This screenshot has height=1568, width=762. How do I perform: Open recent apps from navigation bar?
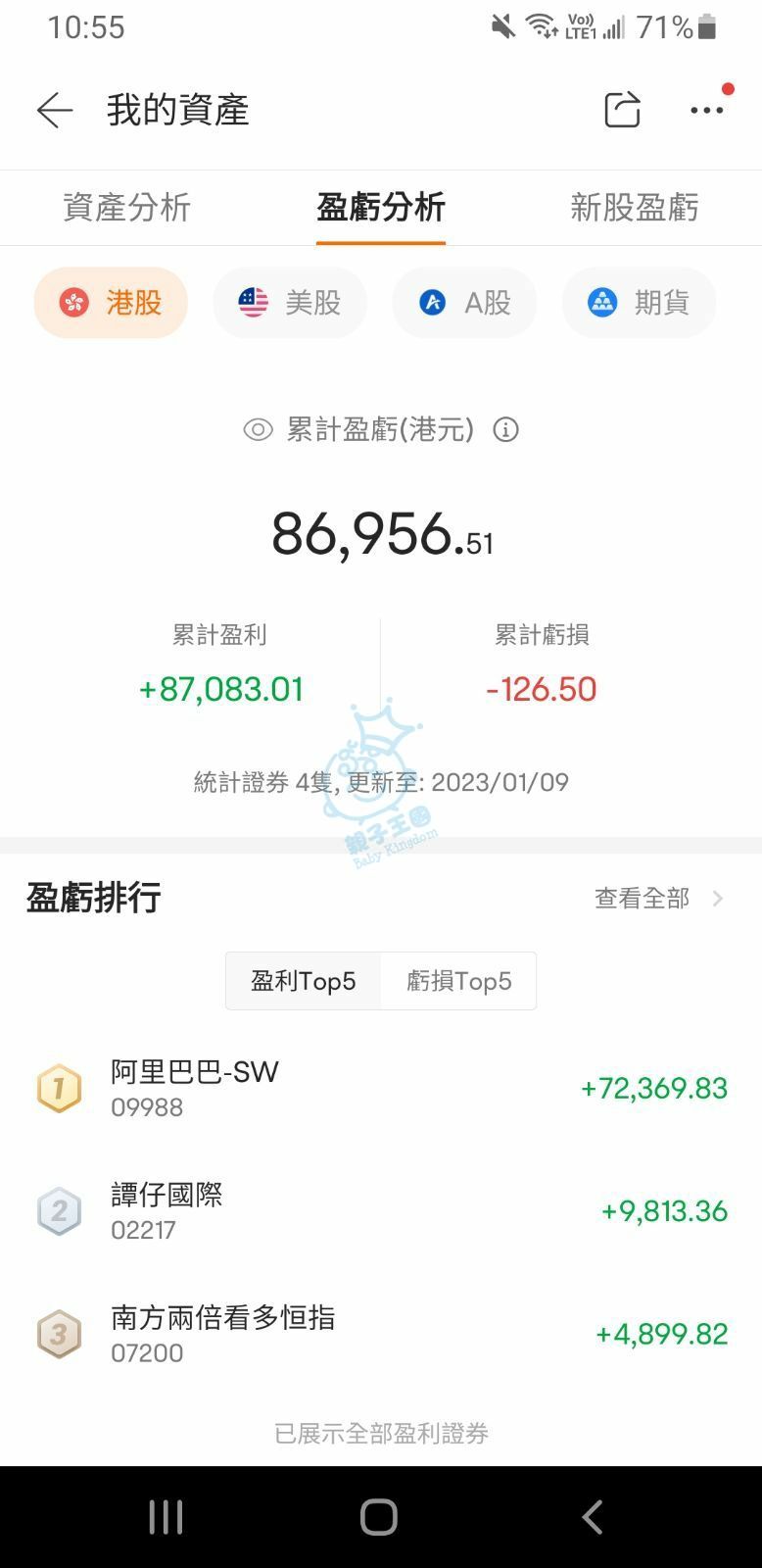166,1517
